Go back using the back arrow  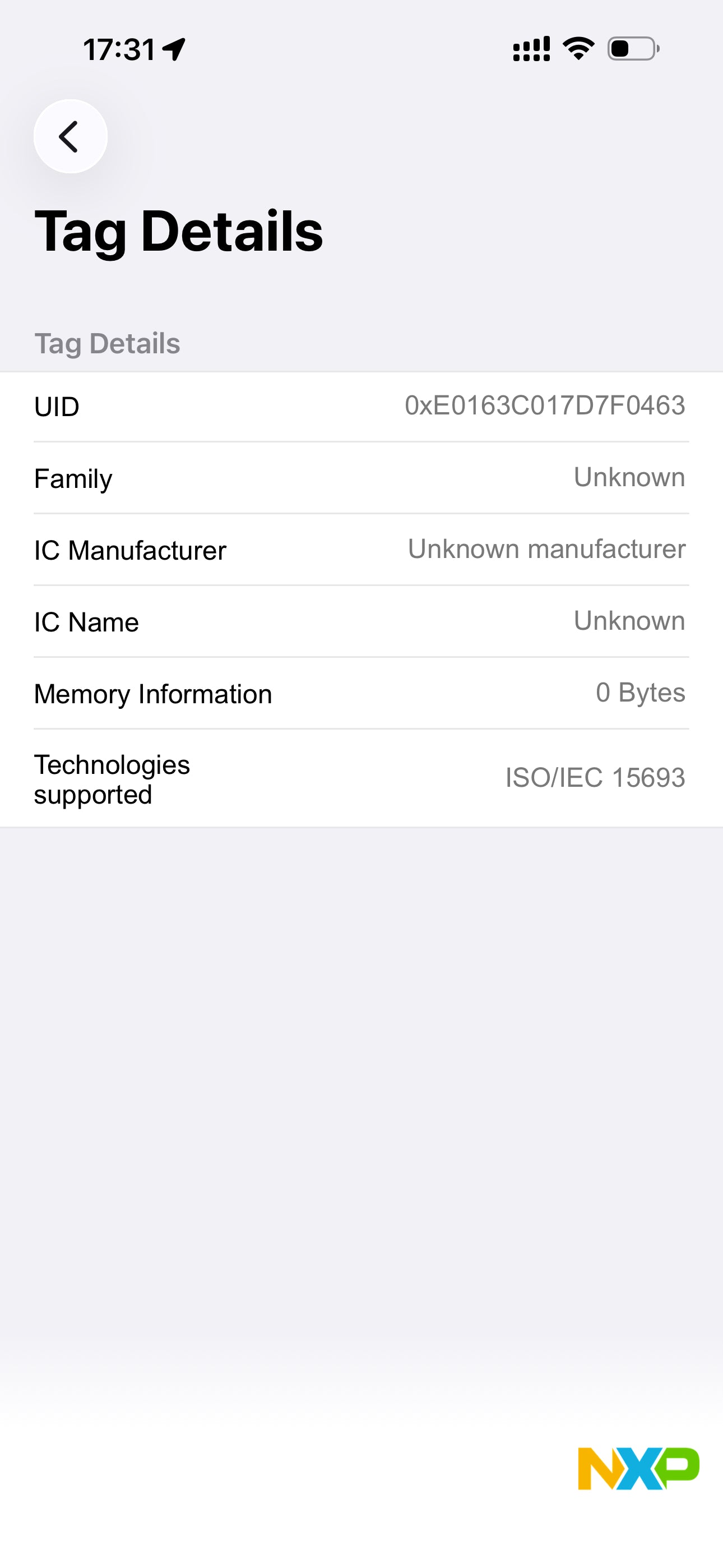(71, 136)
